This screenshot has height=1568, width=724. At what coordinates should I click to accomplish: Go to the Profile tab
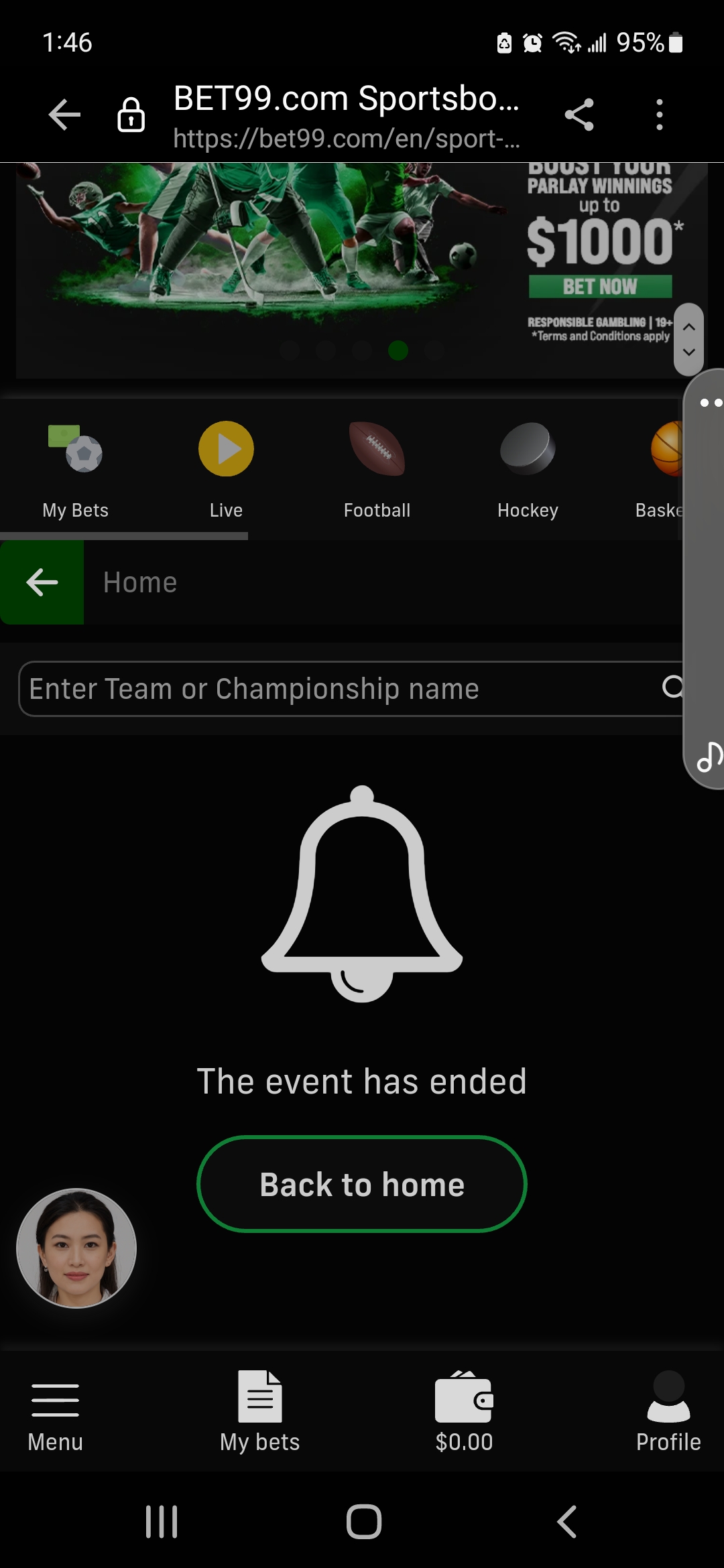coord(668,1411)
